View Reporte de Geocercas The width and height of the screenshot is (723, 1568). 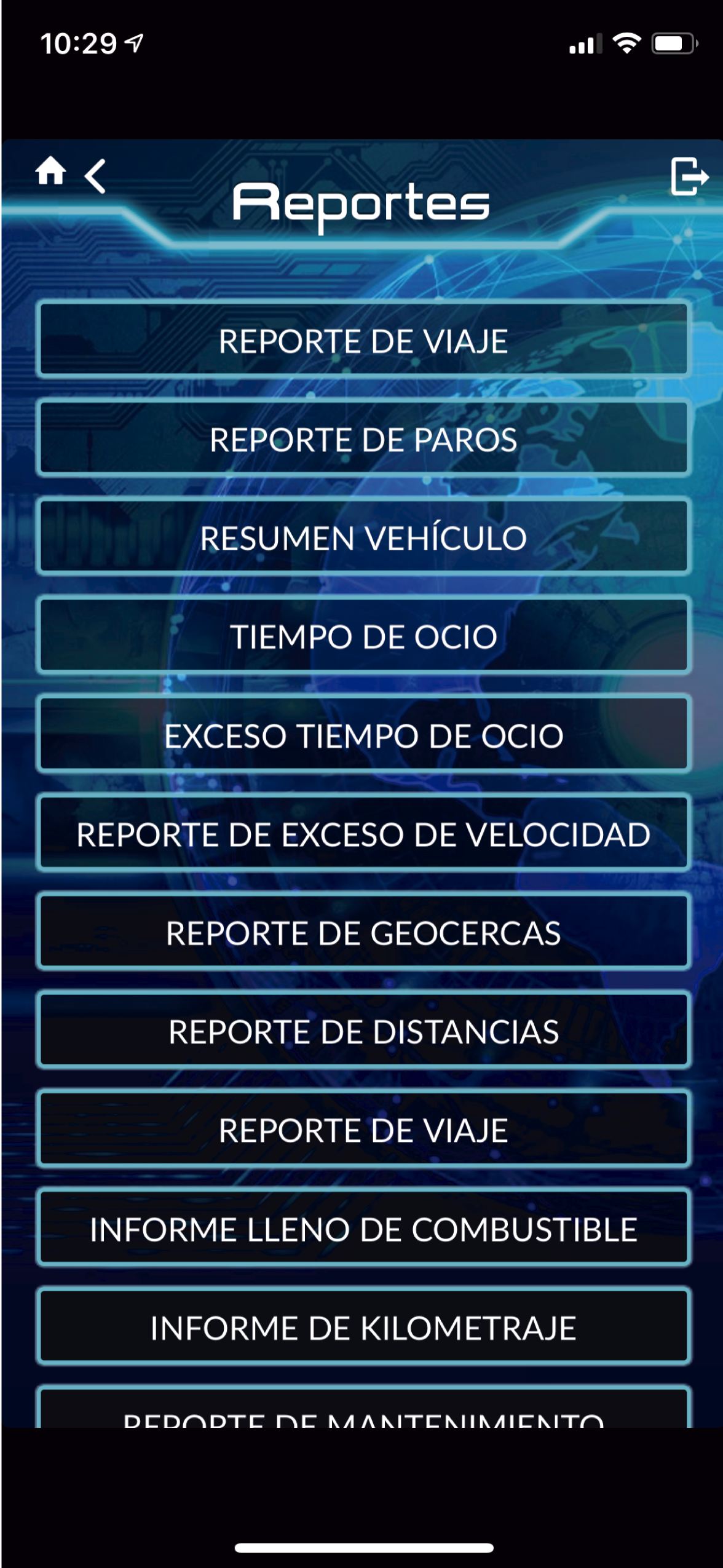[363, 933]
